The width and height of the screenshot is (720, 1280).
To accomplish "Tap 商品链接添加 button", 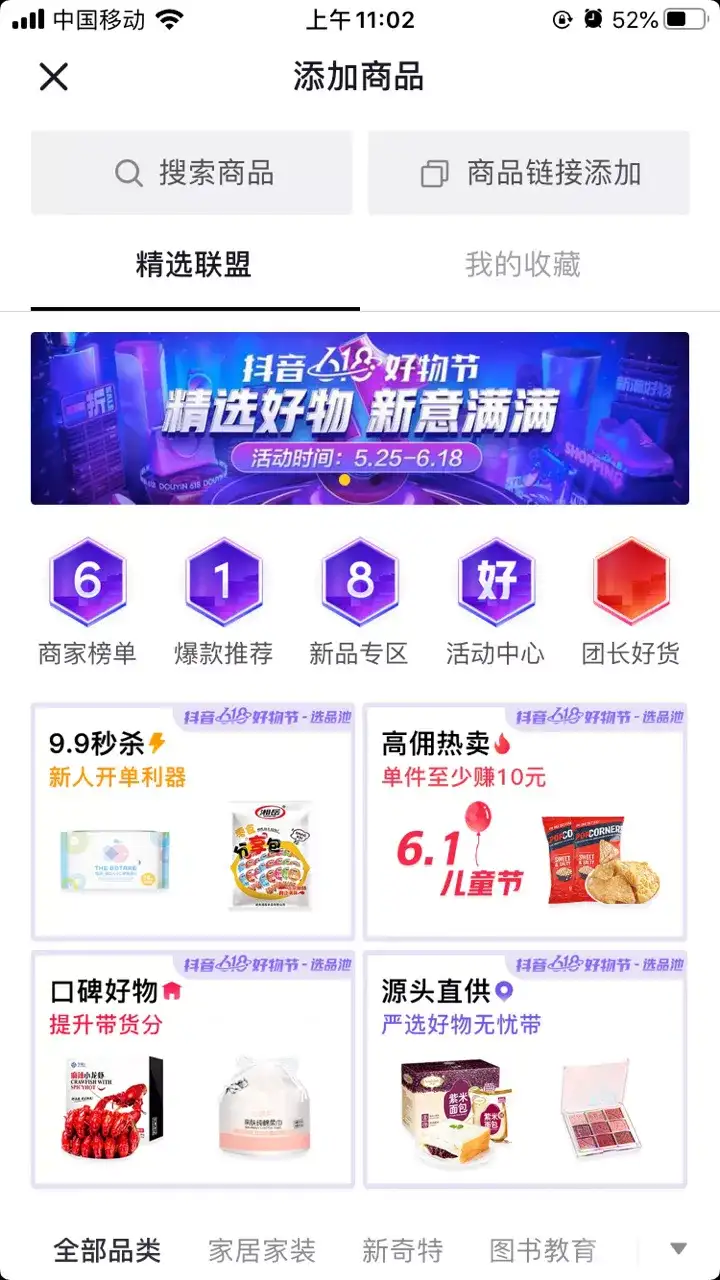I will pos(528,173).
